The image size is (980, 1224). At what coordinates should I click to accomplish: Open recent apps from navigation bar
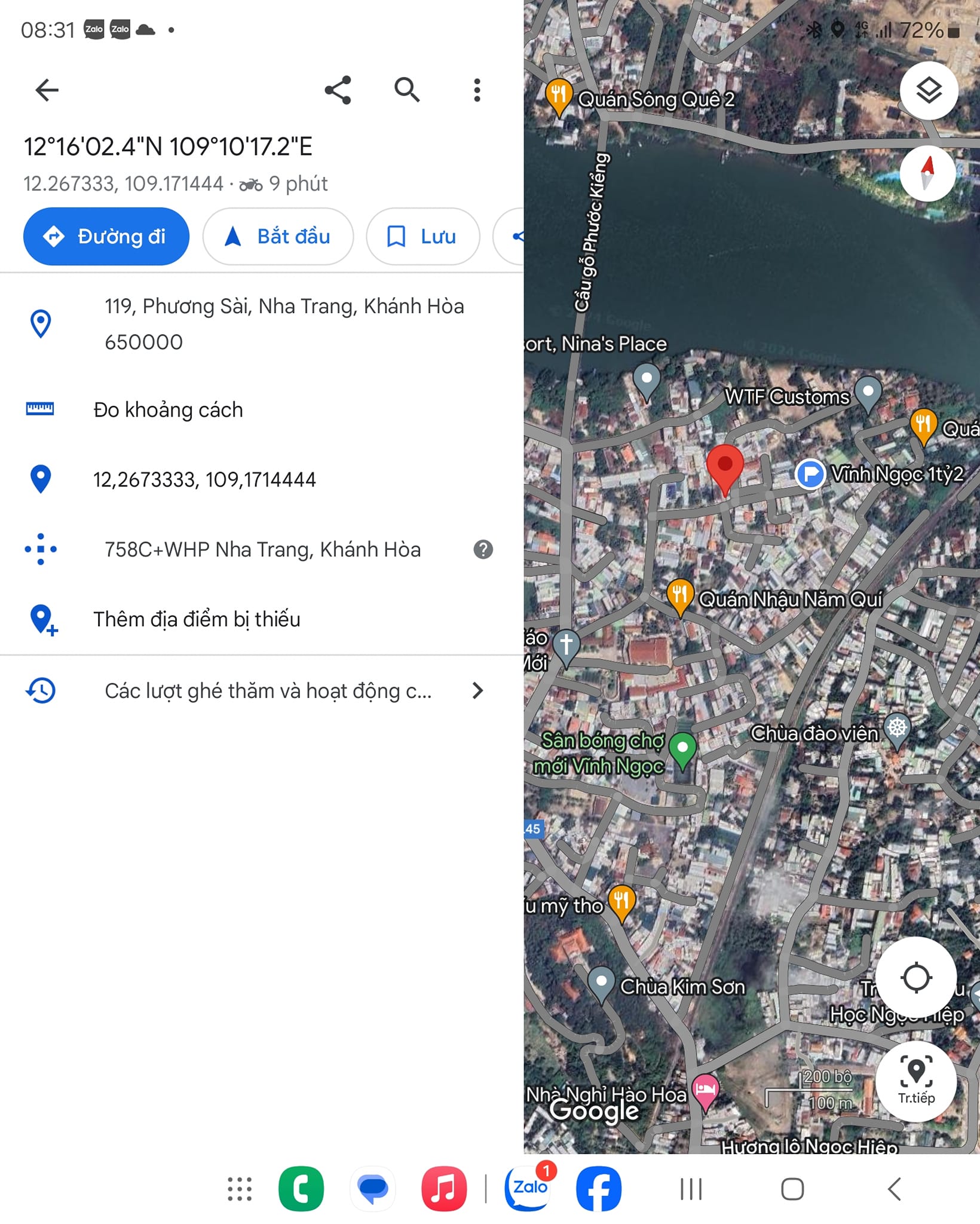point(691,1189)
